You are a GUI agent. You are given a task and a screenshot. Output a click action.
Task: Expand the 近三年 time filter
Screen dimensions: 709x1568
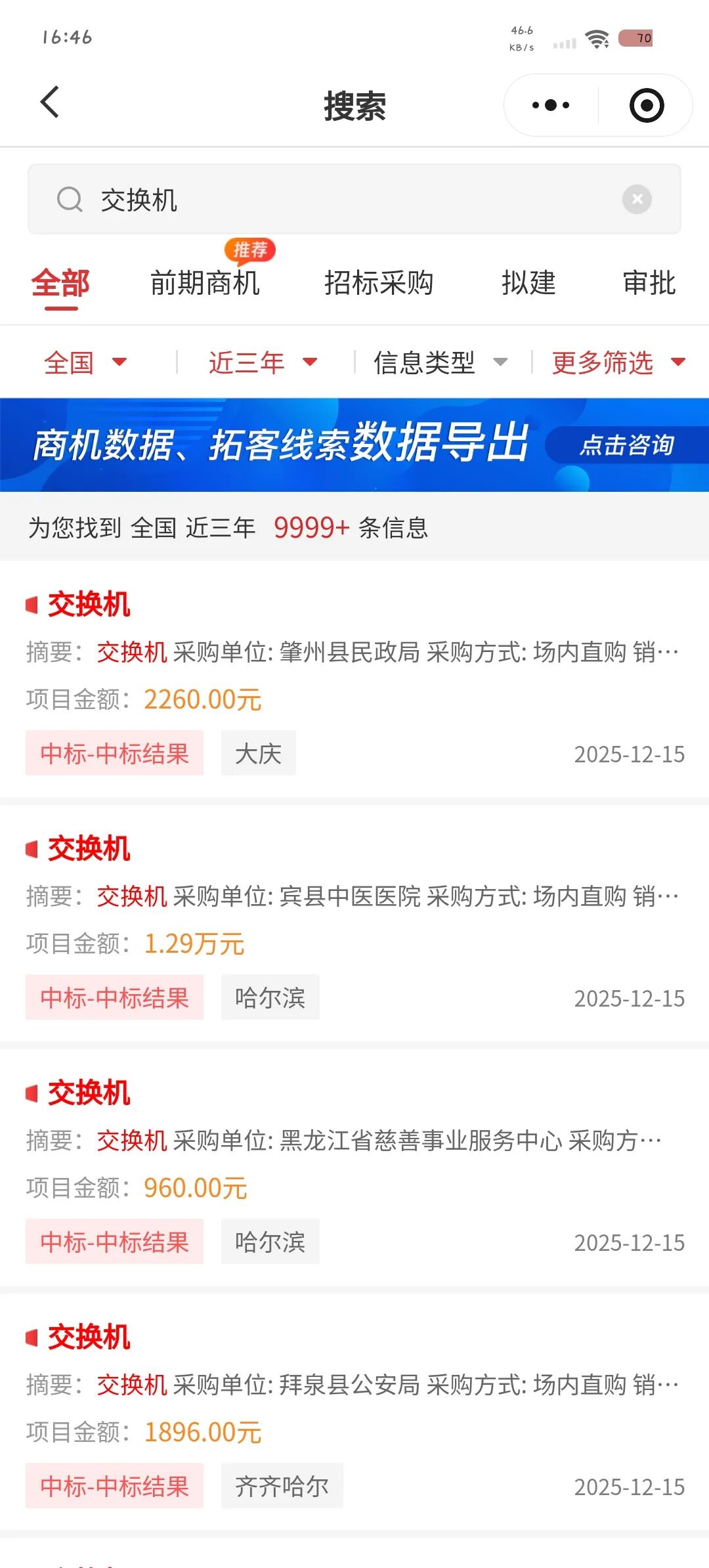click(x=263, y=362)
